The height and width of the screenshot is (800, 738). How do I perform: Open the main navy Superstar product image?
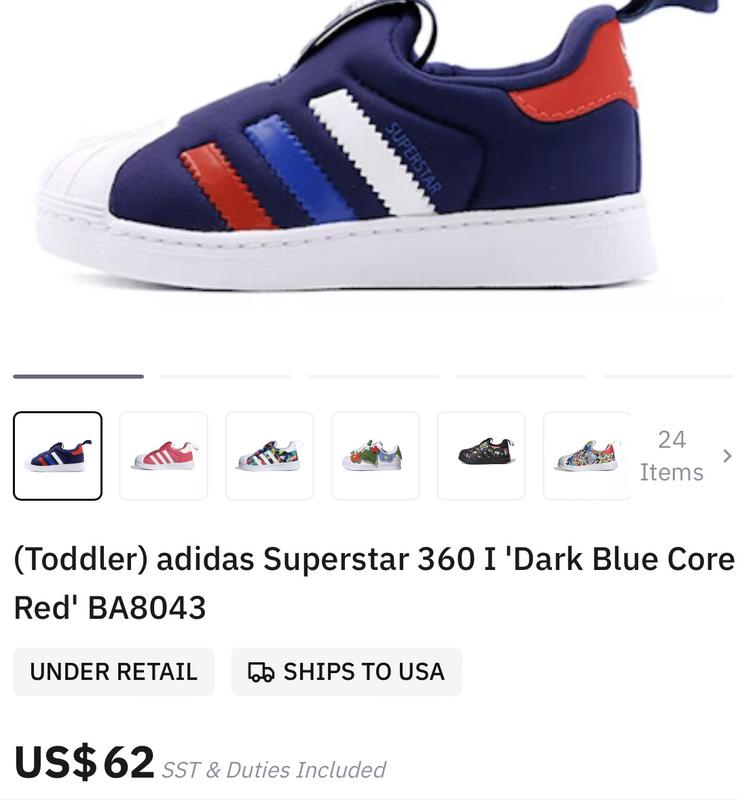coord(369,160)
